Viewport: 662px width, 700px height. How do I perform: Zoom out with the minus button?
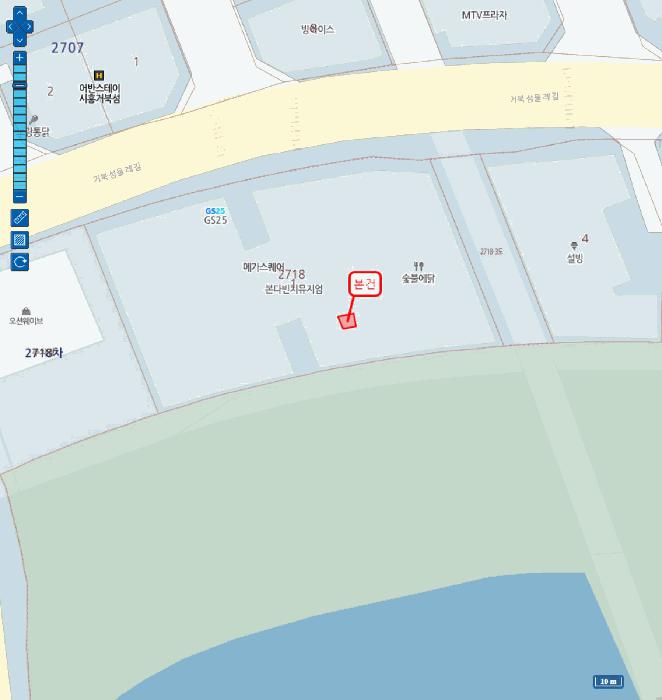point(20,196)
